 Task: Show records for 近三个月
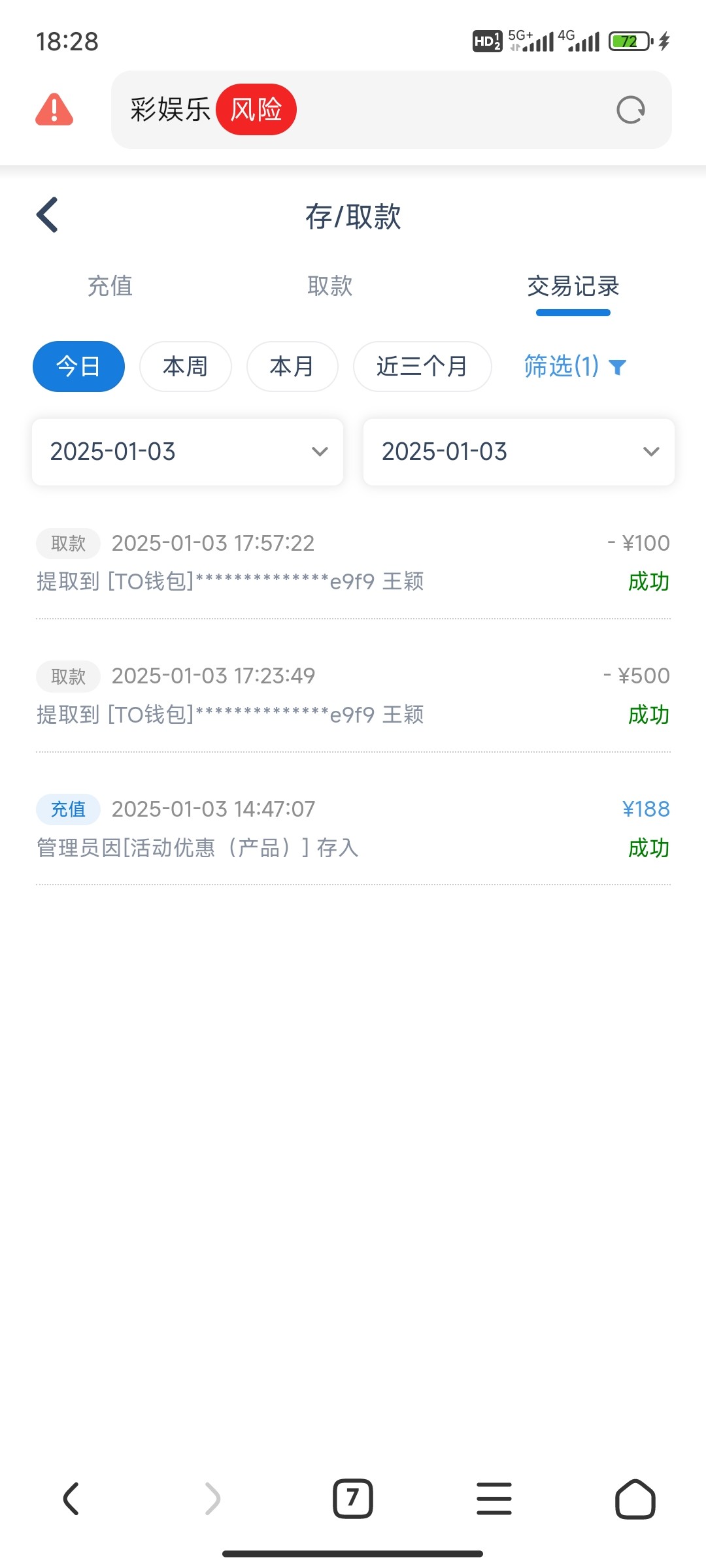click(x=422, y=367)
